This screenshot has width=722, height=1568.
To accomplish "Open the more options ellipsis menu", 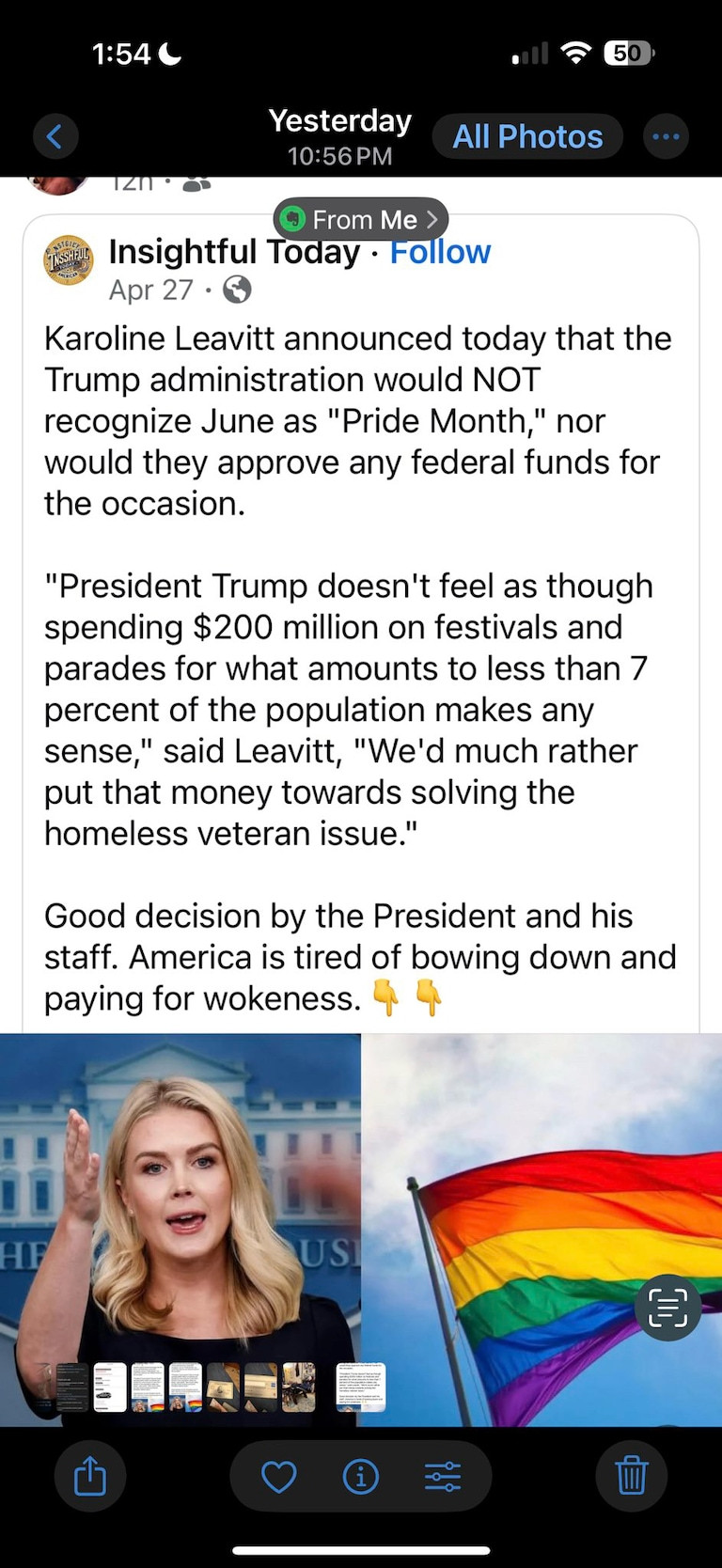I will click(x=666, y=137).
